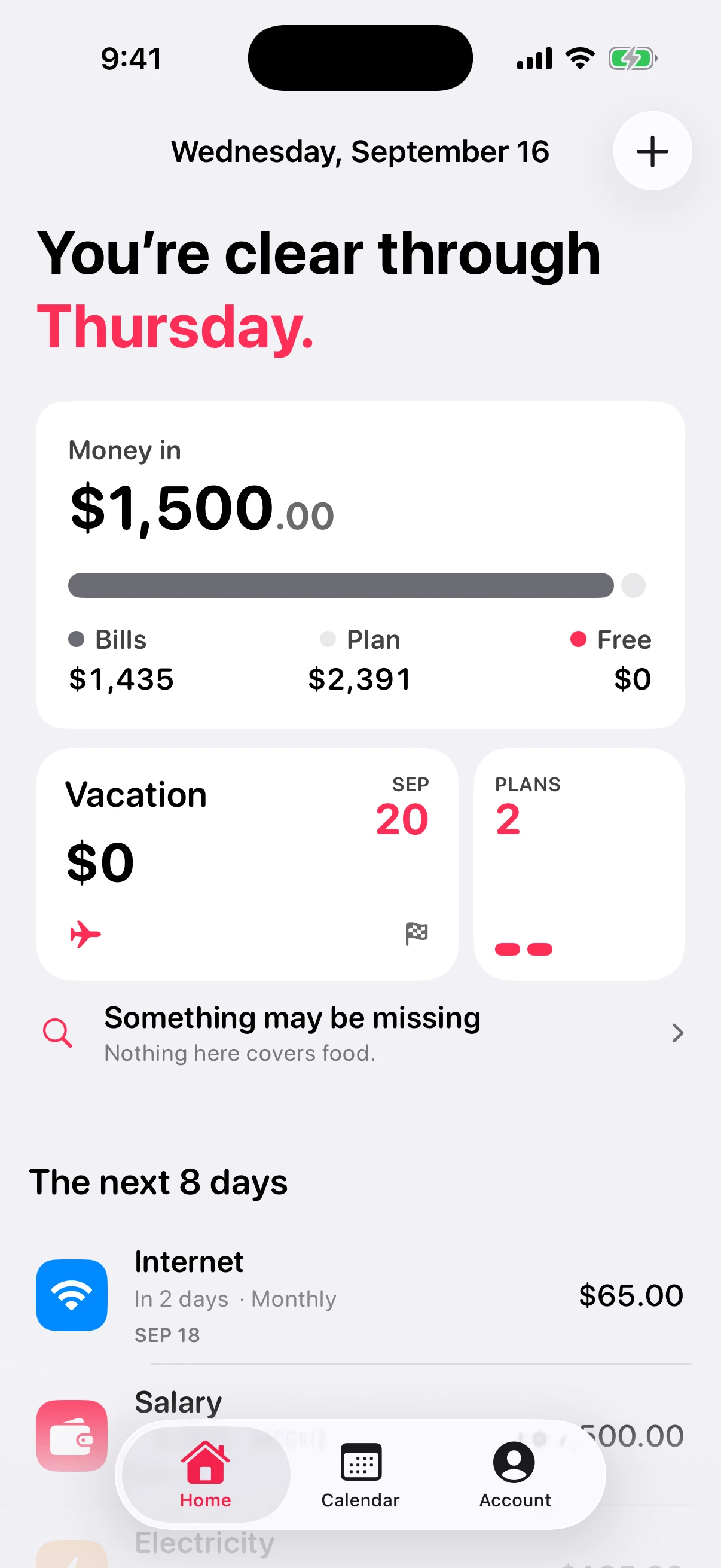
Task: Switch to the Account tab
Action: (515, 1475)
